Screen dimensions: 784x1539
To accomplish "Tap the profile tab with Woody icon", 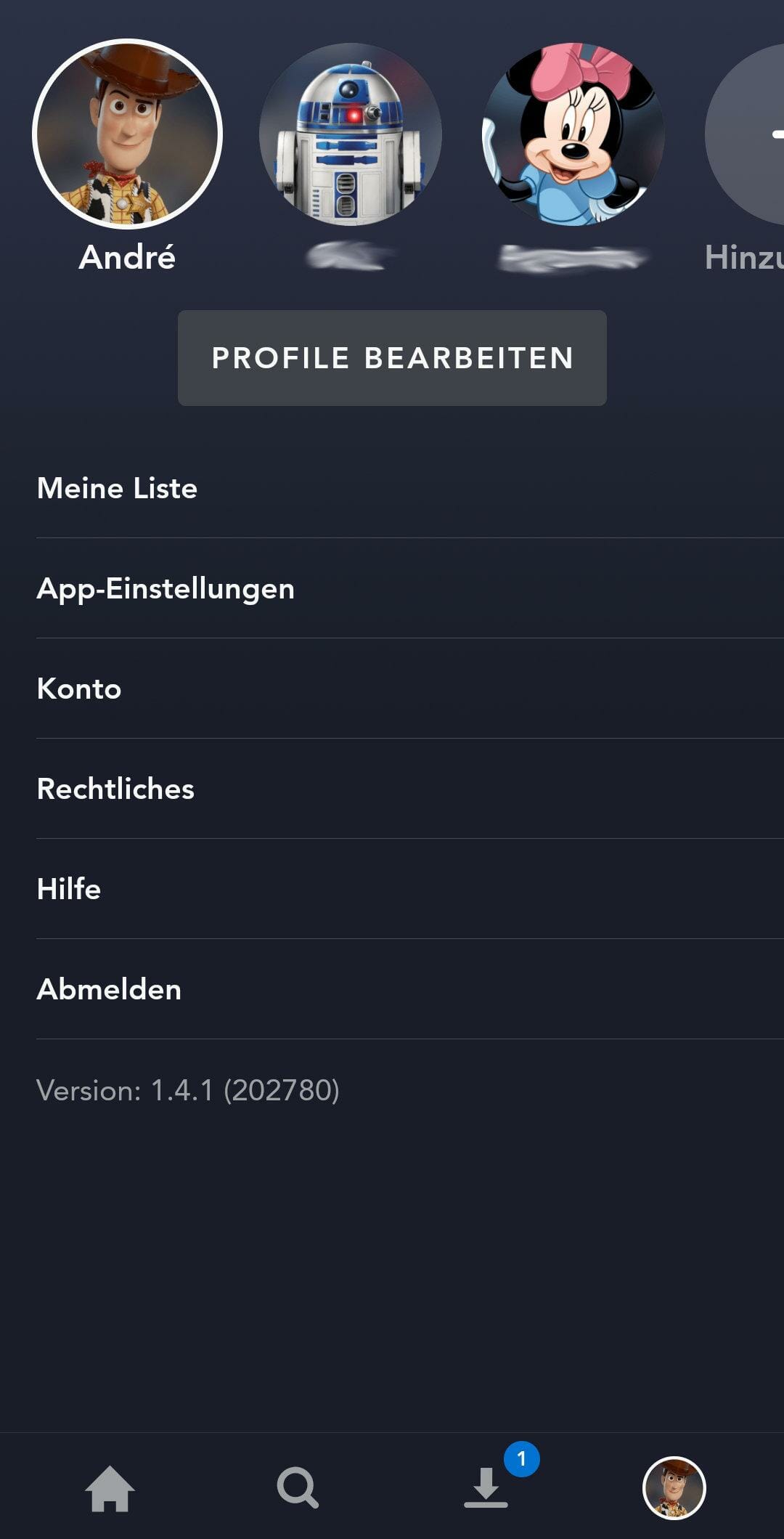I will pyautogui.click(x=674, y=1488).
